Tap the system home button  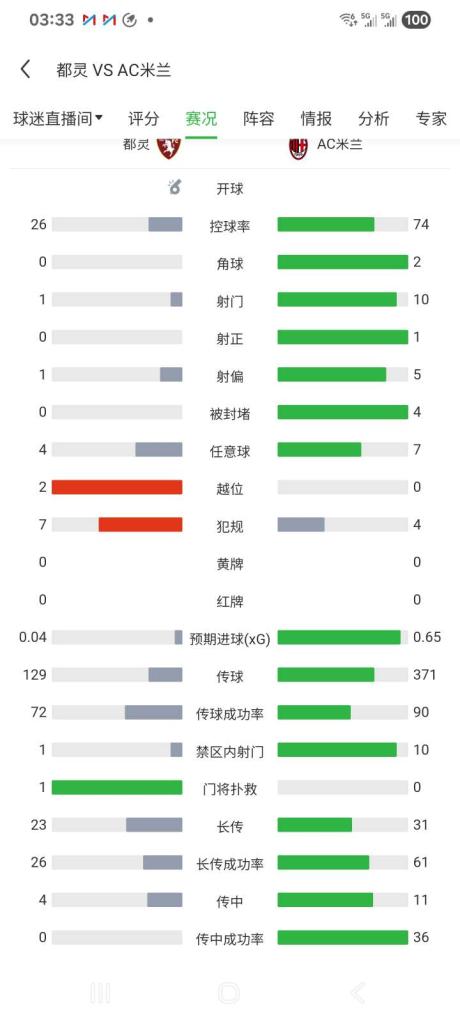[x=229, y=993]
